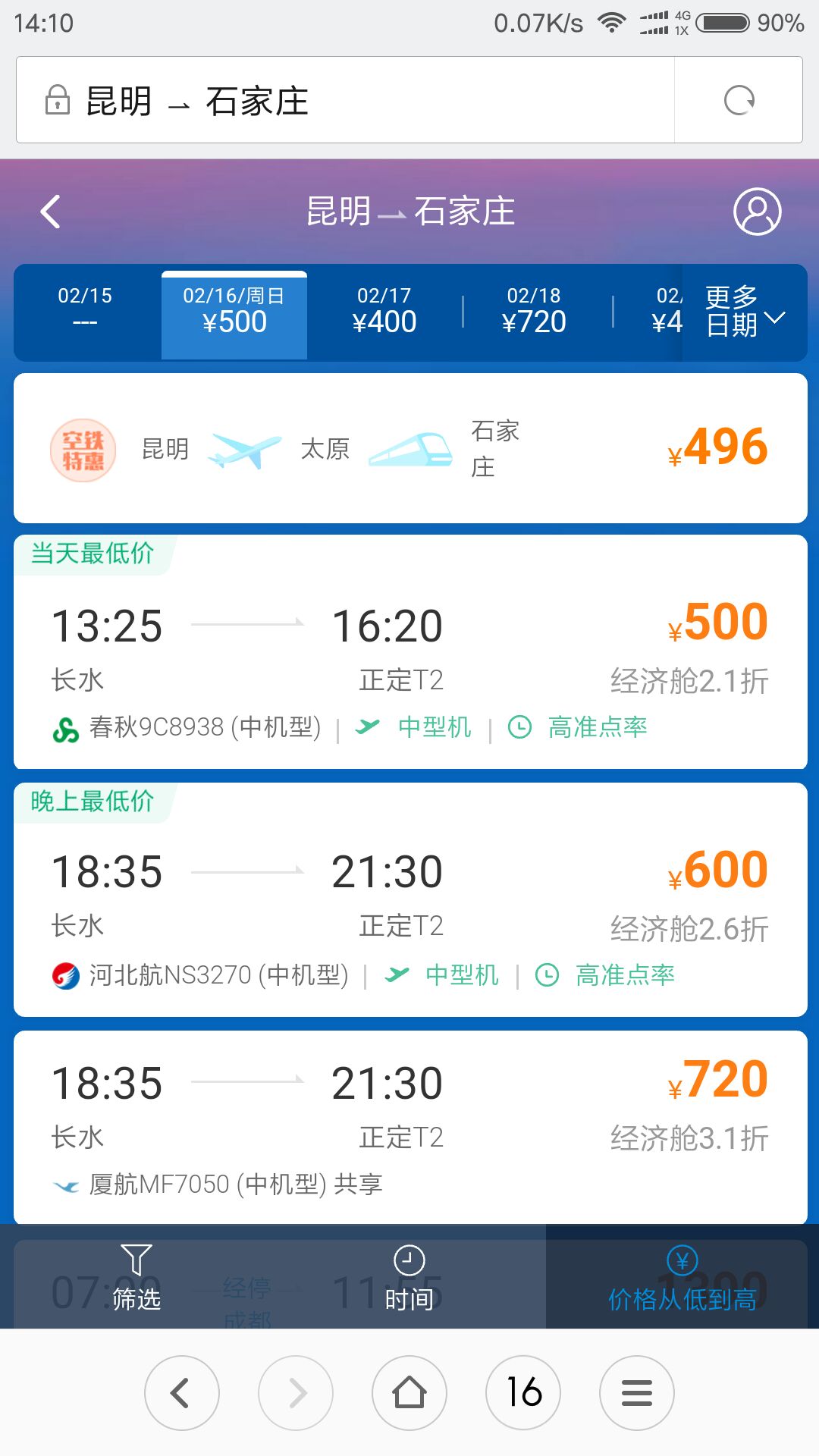Viewport: 819px width, 1456px height.
Task: Go to the browser home page
Action: 409,1393
